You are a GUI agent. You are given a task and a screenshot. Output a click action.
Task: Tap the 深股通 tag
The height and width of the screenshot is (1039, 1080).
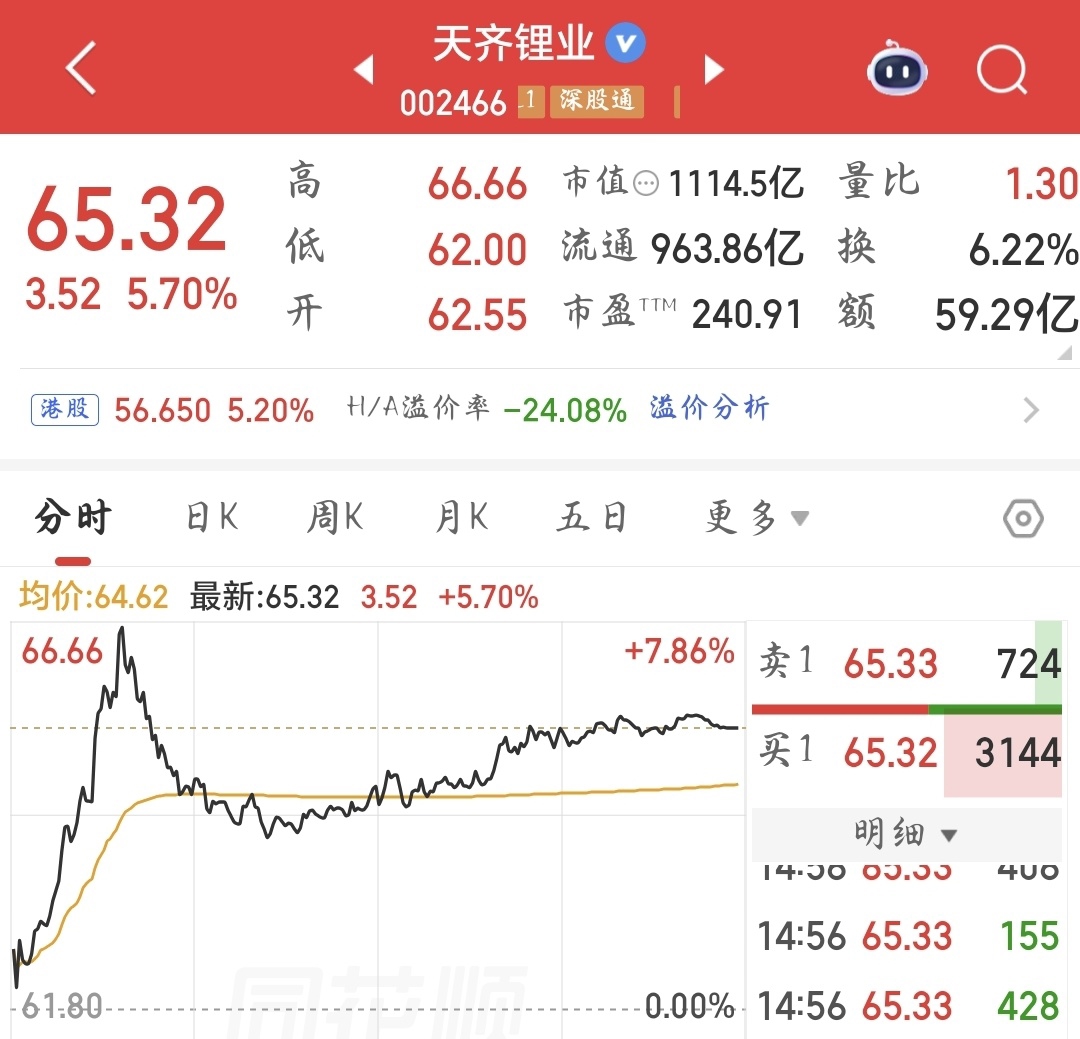[x=596, y=101]
